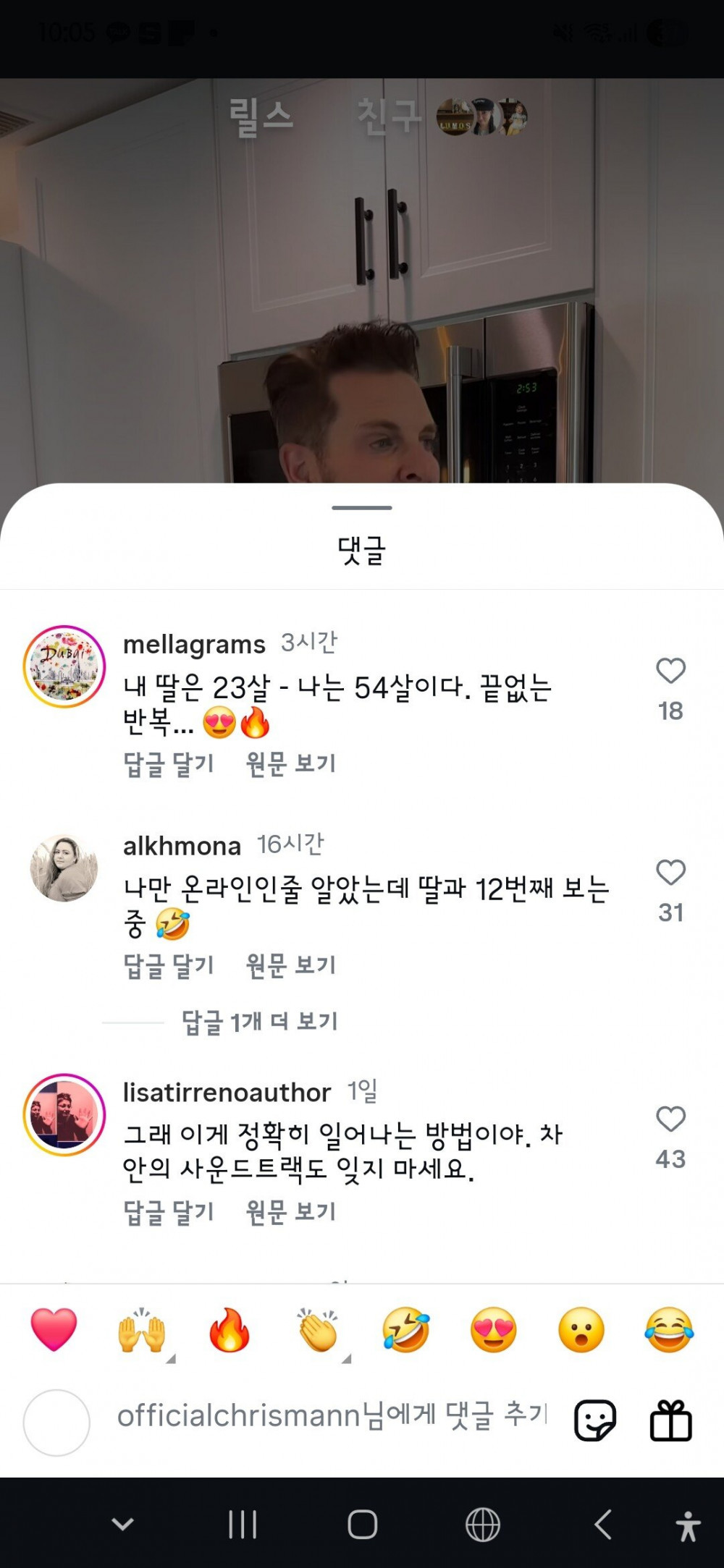Insert the fire quick emoji
This screenshot has width=724, height=1568.
click(x=230, y=1330)
